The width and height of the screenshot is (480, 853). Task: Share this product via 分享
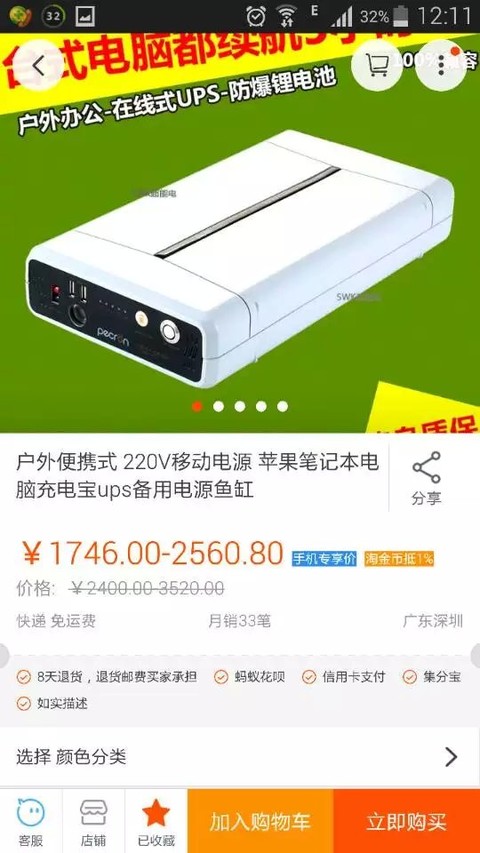coord(426,479)
